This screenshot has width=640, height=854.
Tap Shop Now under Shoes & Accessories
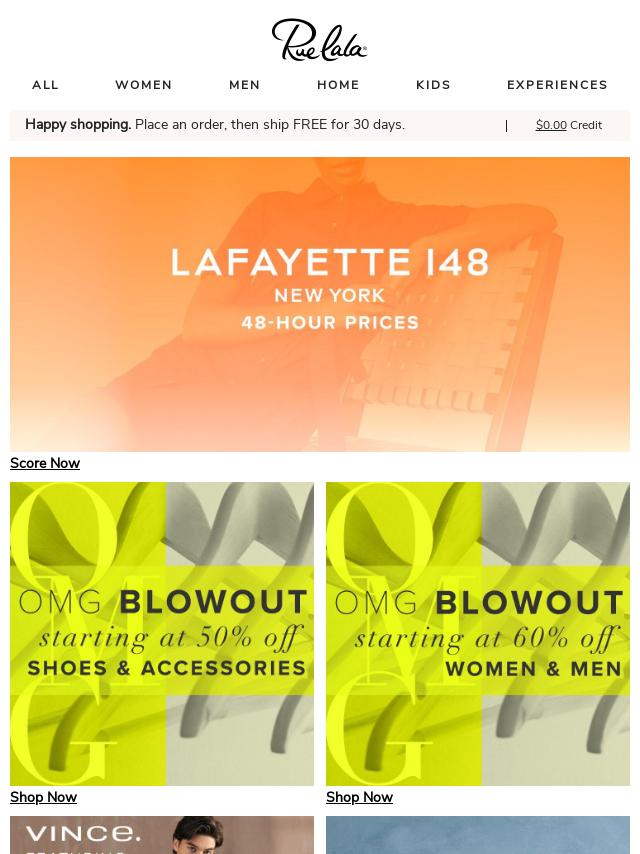pyautogui.click(x=43, y=797)
